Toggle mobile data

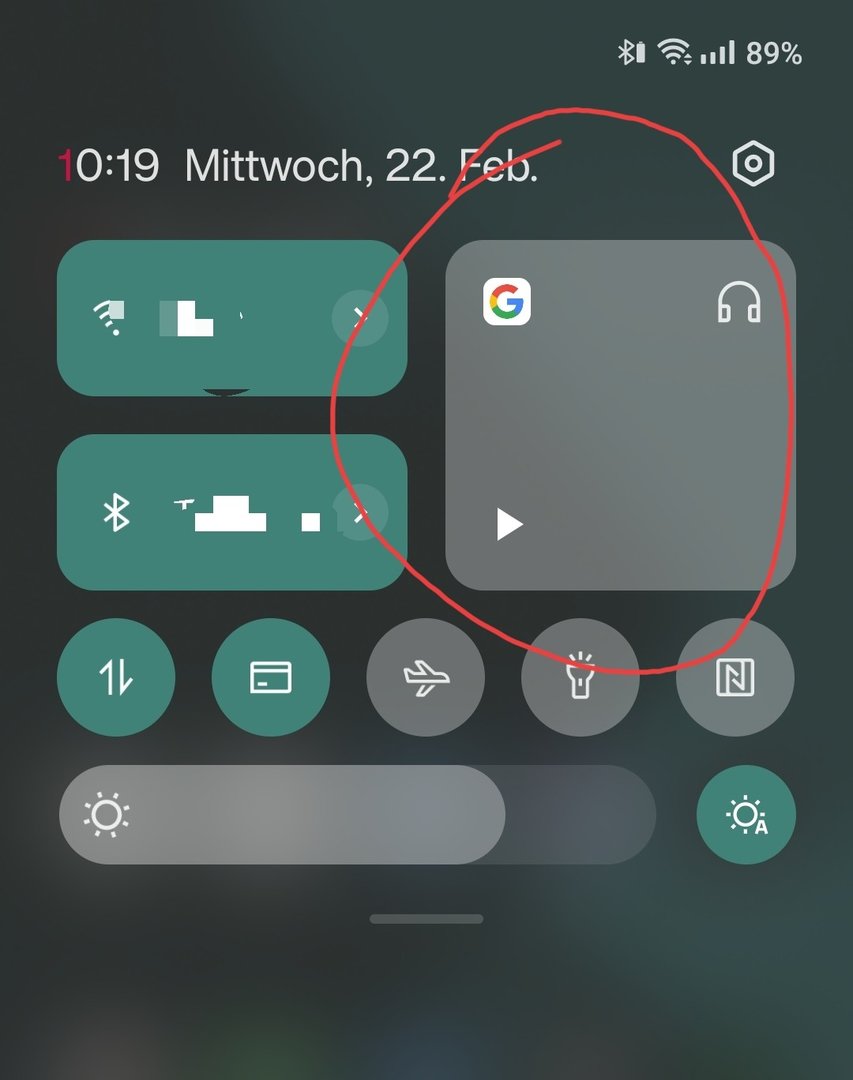[116, 678]
